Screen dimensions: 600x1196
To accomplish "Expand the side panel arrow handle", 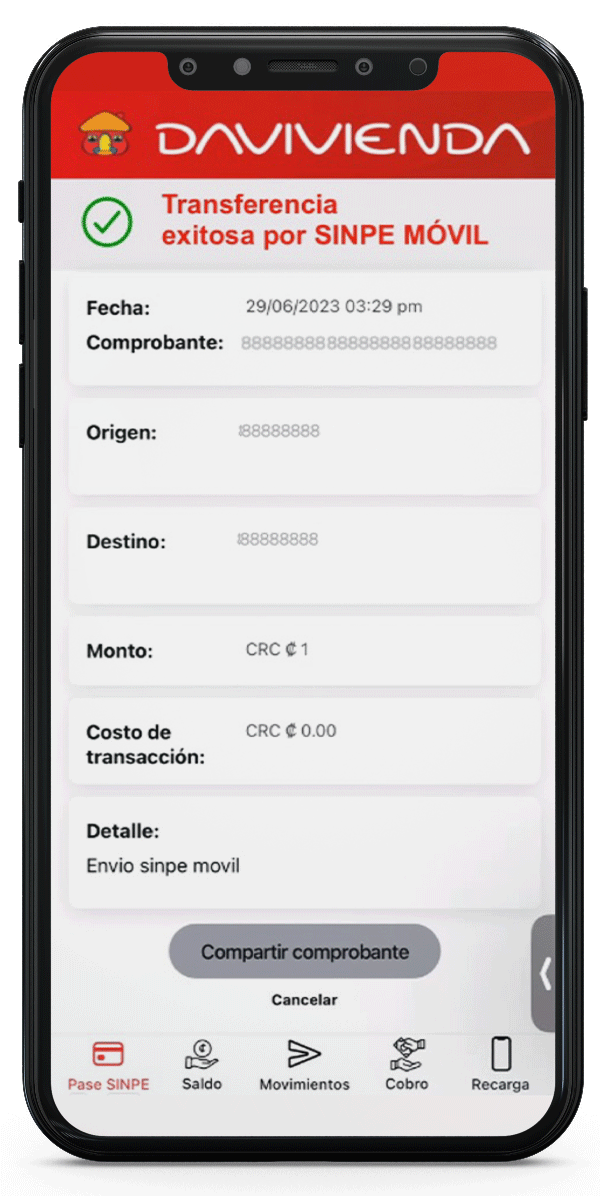I will 544,975.
